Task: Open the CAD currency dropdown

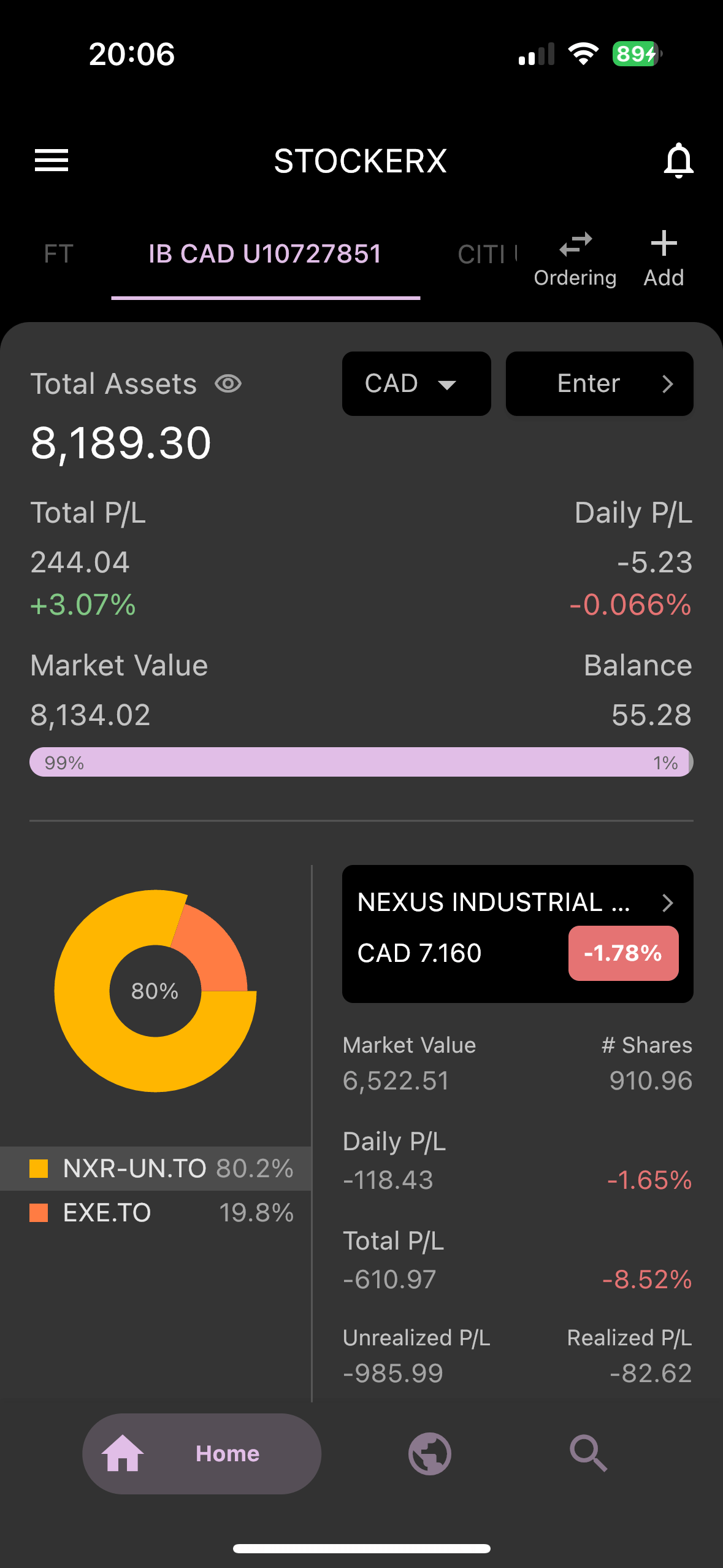Action: point(416,384)
